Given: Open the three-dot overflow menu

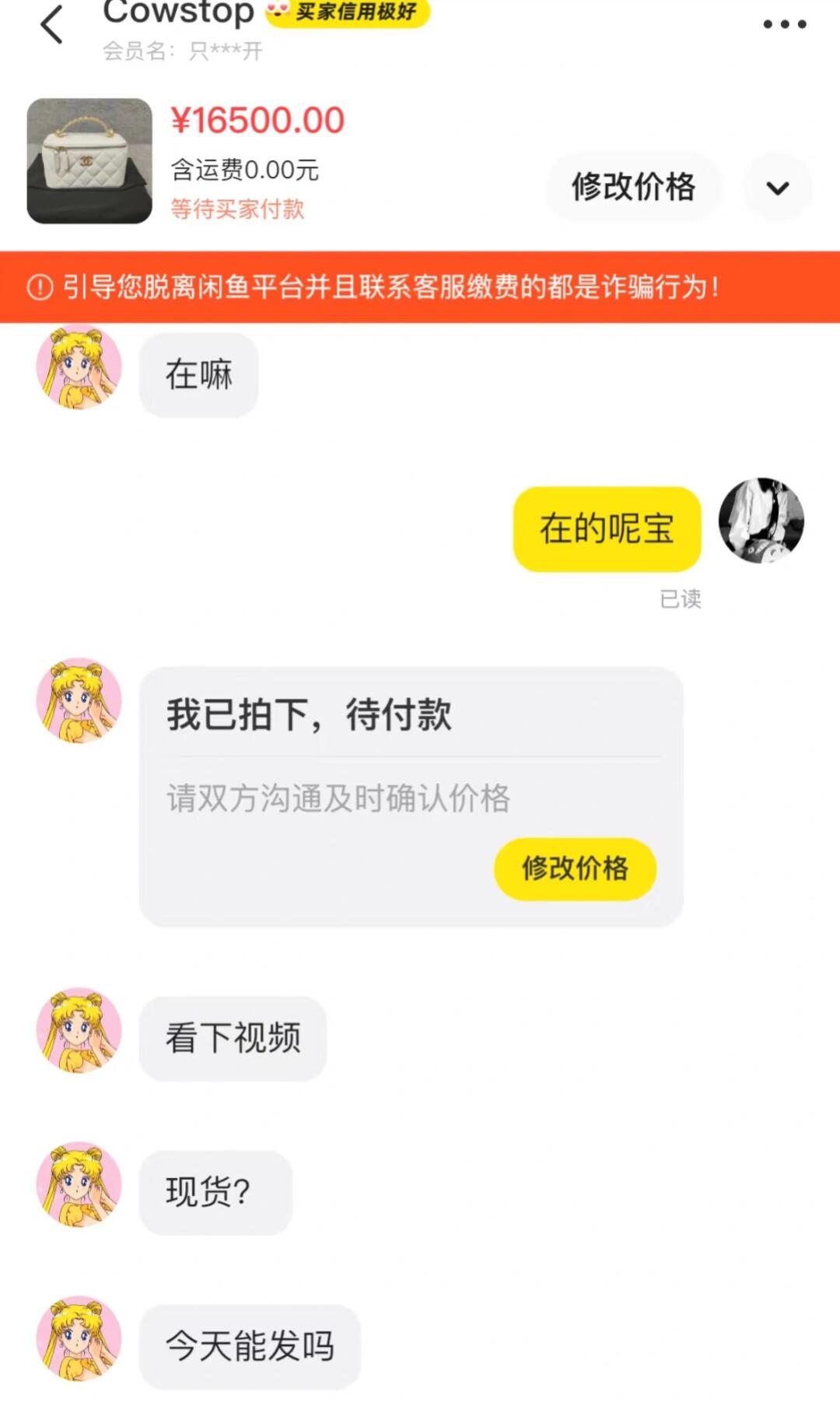Looking at the screenshot, I should pos(784,24).
